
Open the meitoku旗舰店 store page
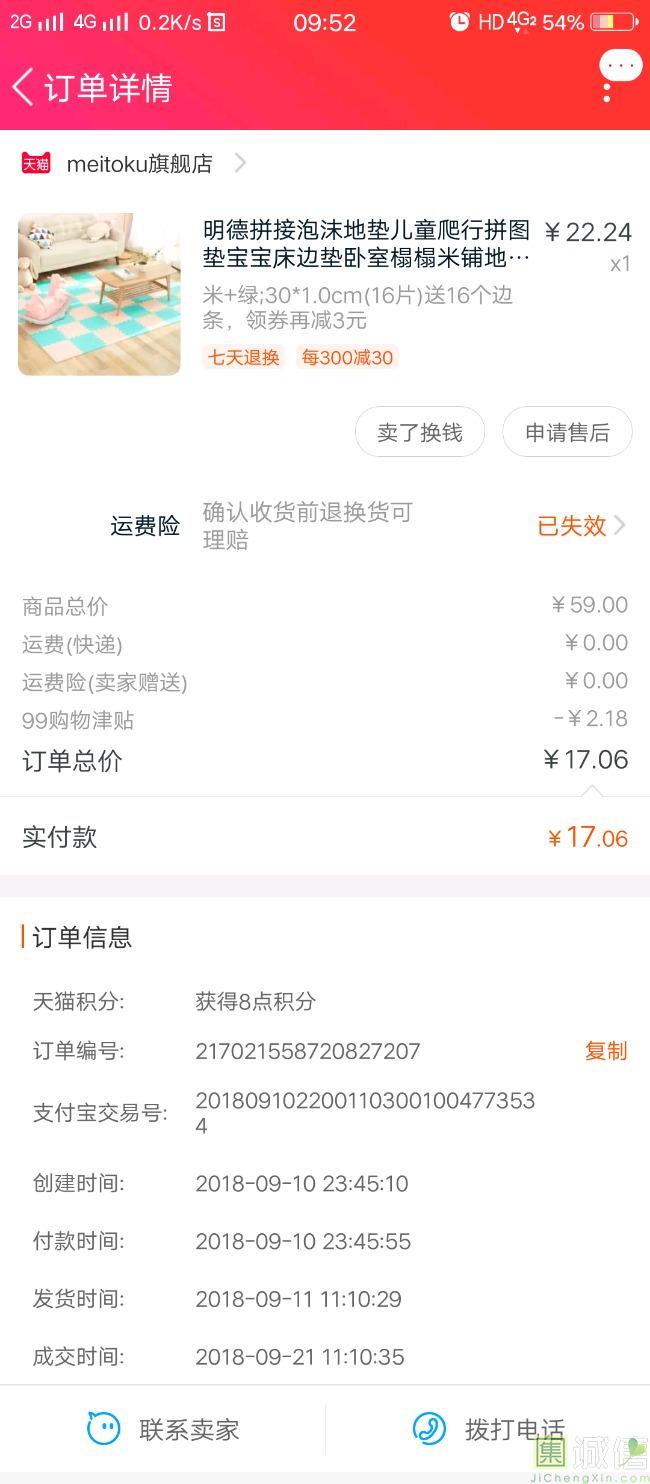[140, 164]
